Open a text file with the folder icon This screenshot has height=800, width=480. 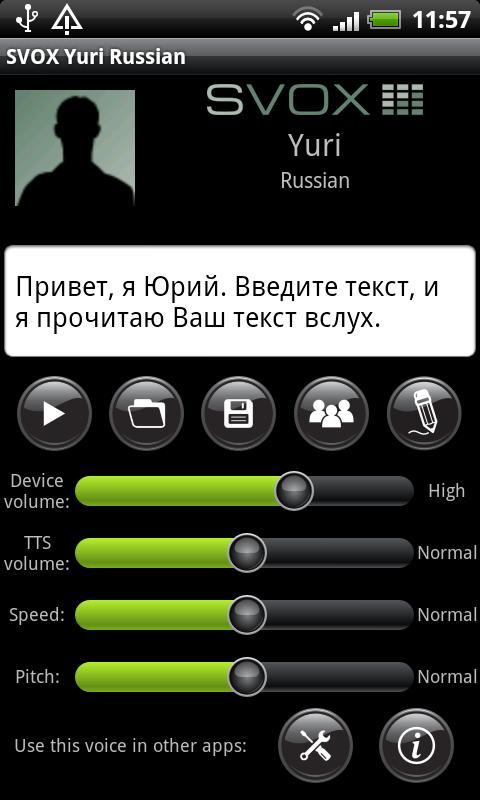(146, 413)
